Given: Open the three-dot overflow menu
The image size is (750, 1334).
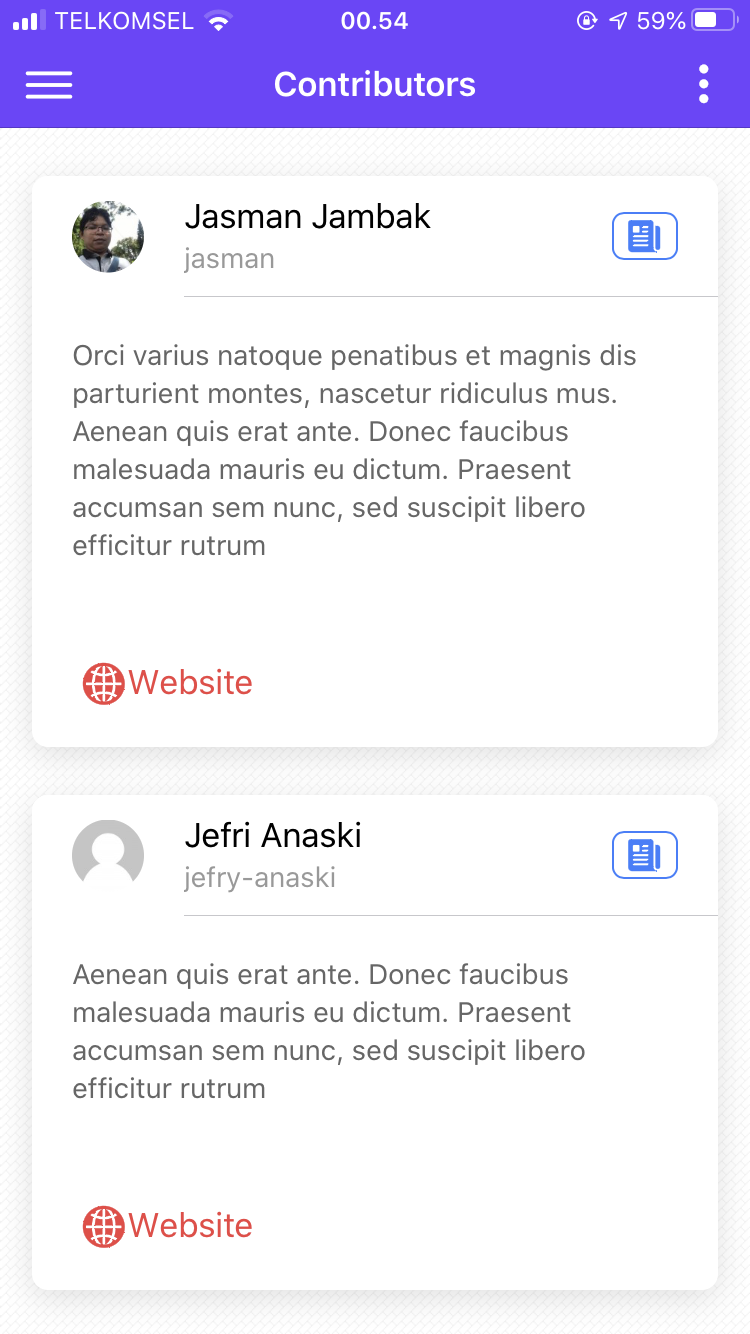Looking at the screenshot, I should 704,85.
